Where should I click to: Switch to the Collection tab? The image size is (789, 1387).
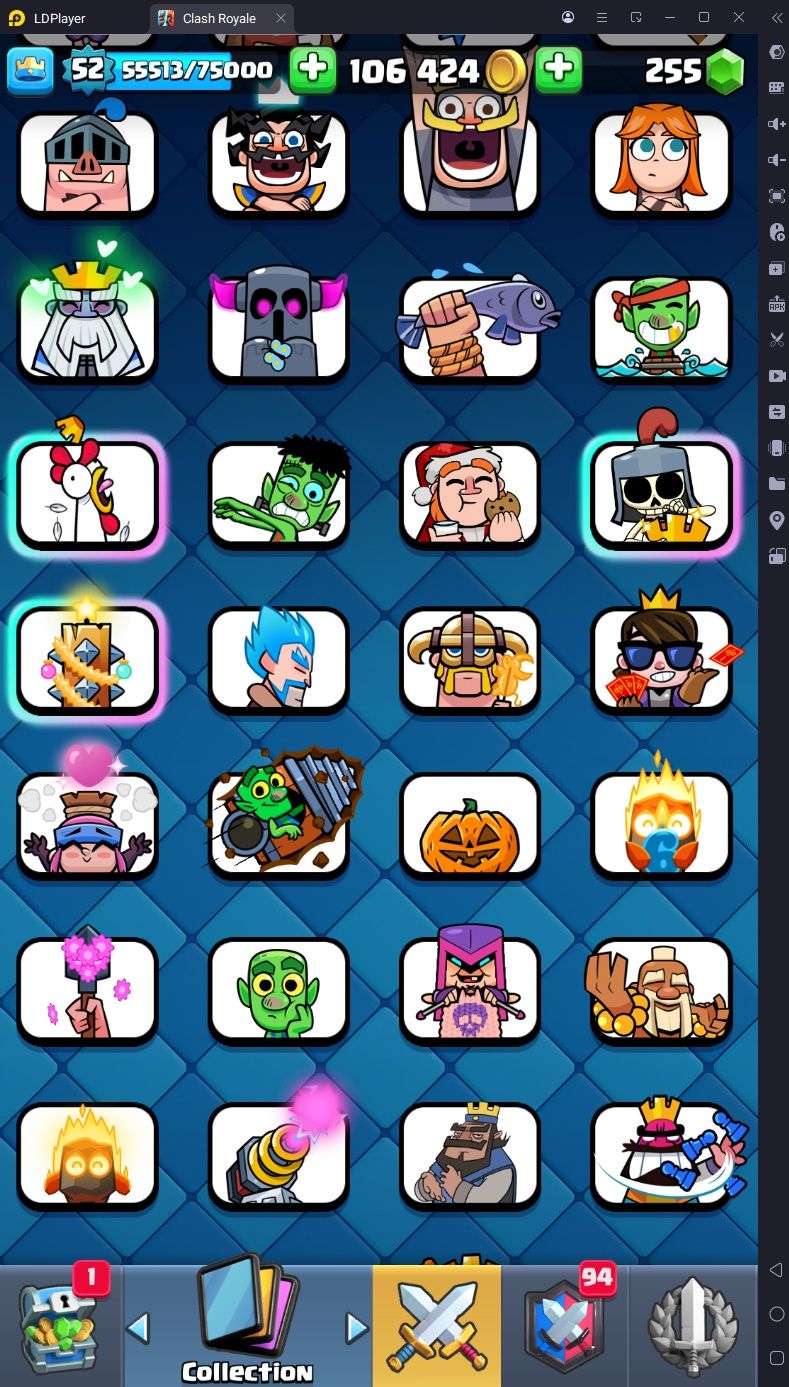[247, 1325]
